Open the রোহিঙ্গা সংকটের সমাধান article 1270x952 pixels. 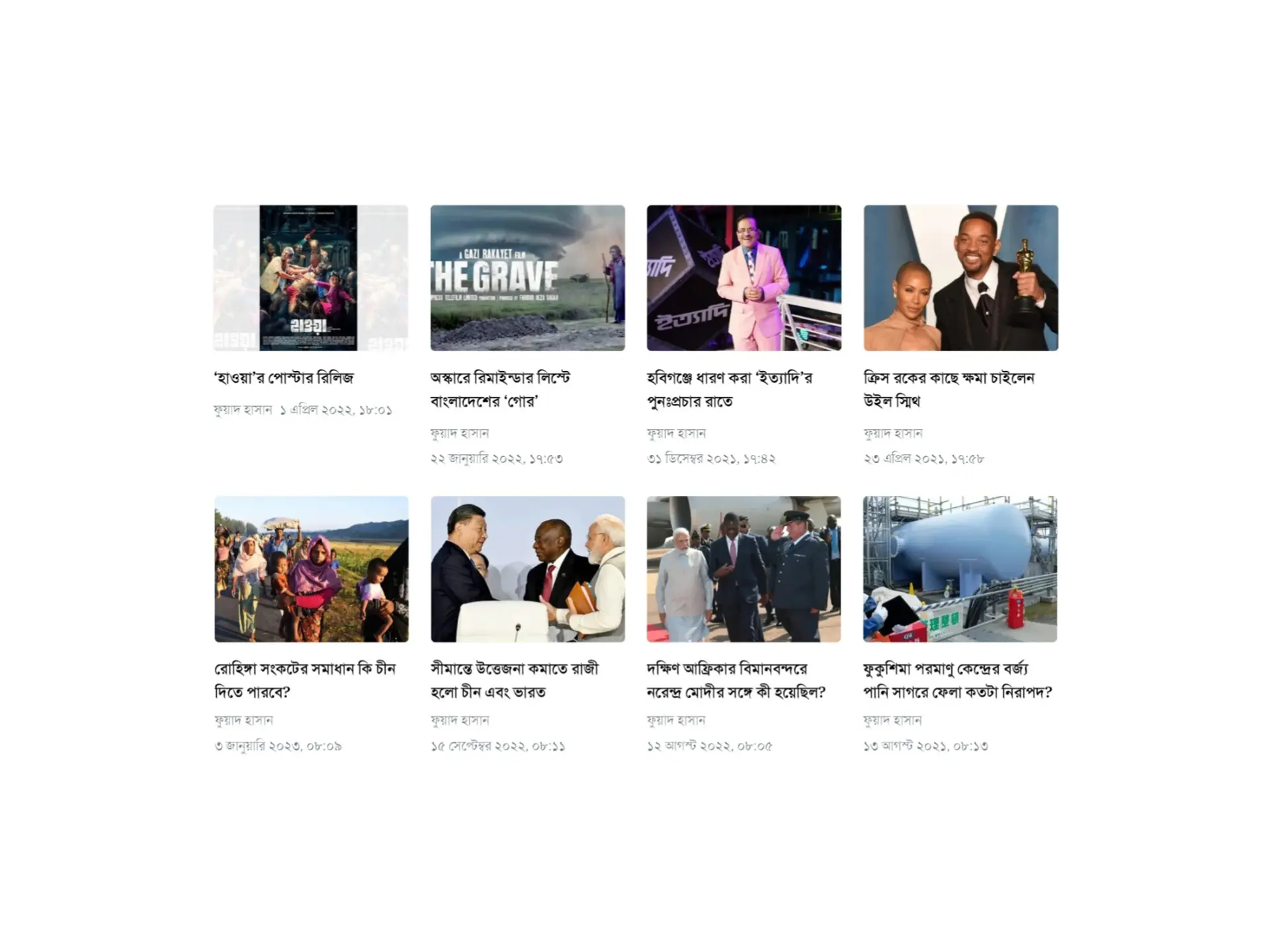point(305,680)
